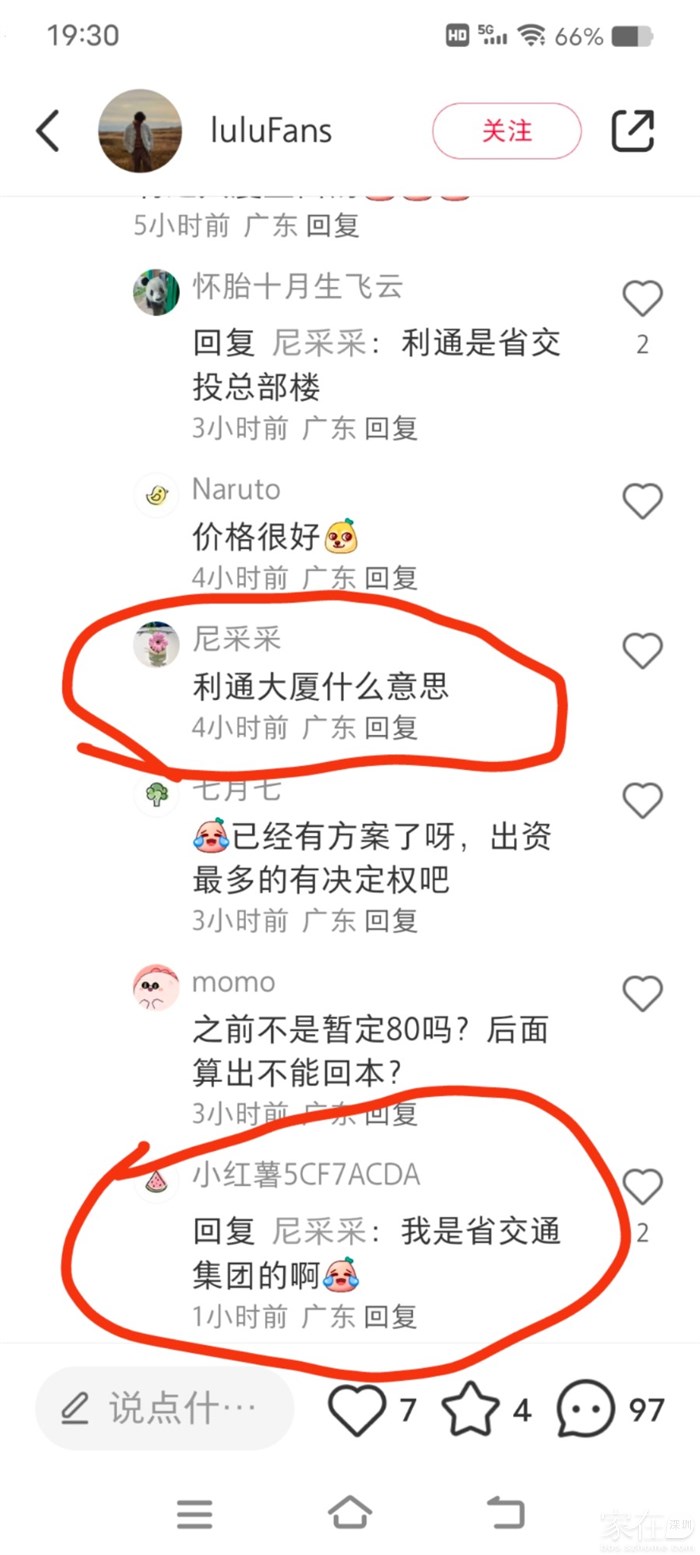Go back from luluFans post

pyautogui.click(x=48, y=131)
